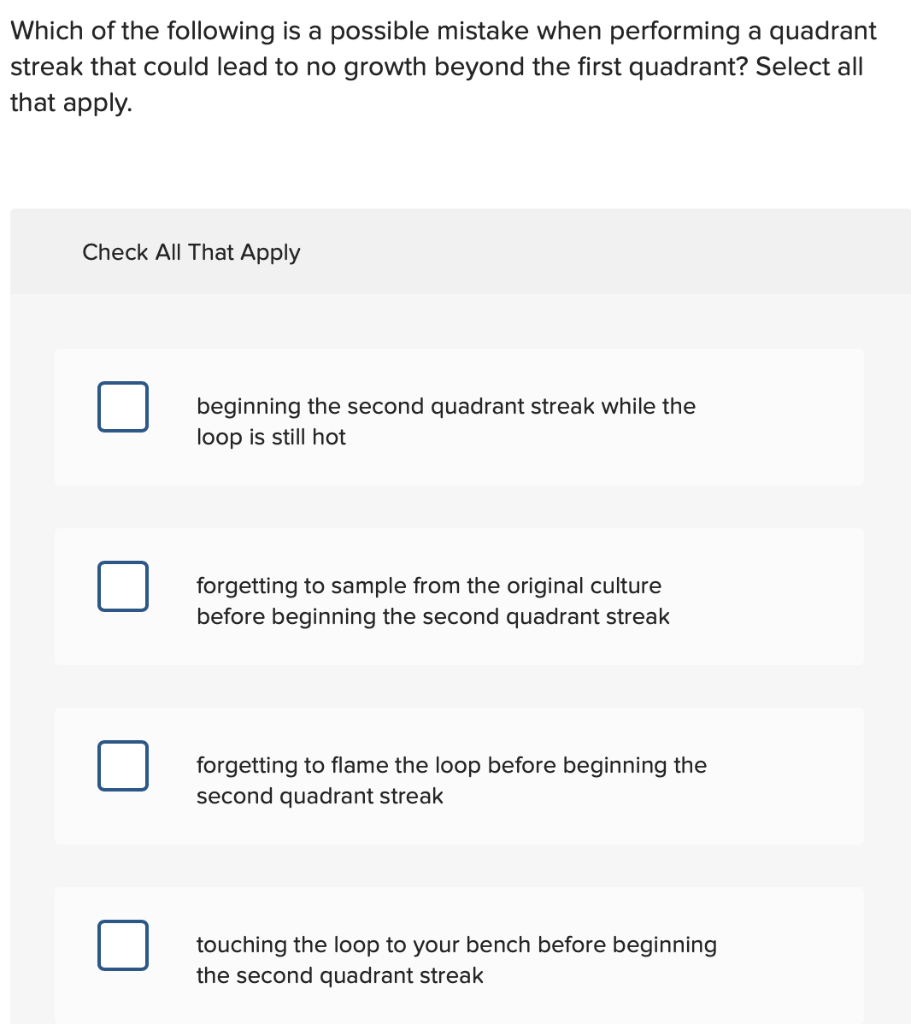Check the 'touching the loop to your bench' option
This screenshot has height=1024, width=911.
click(122, 944)
